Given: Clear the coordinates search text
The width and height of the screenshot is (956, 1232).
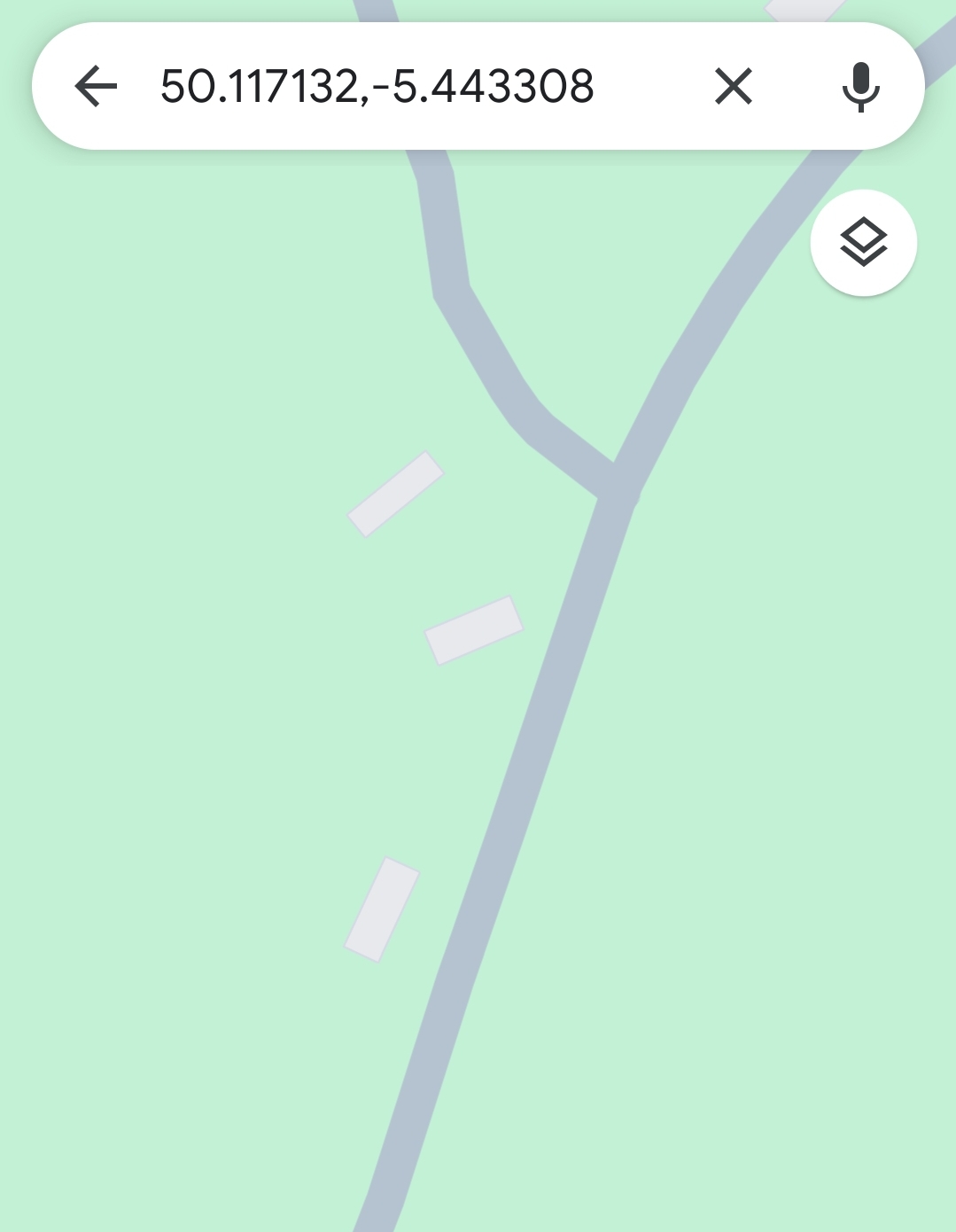Looking at the screenshot, I should pyautogui.click(x=734, y=86).
